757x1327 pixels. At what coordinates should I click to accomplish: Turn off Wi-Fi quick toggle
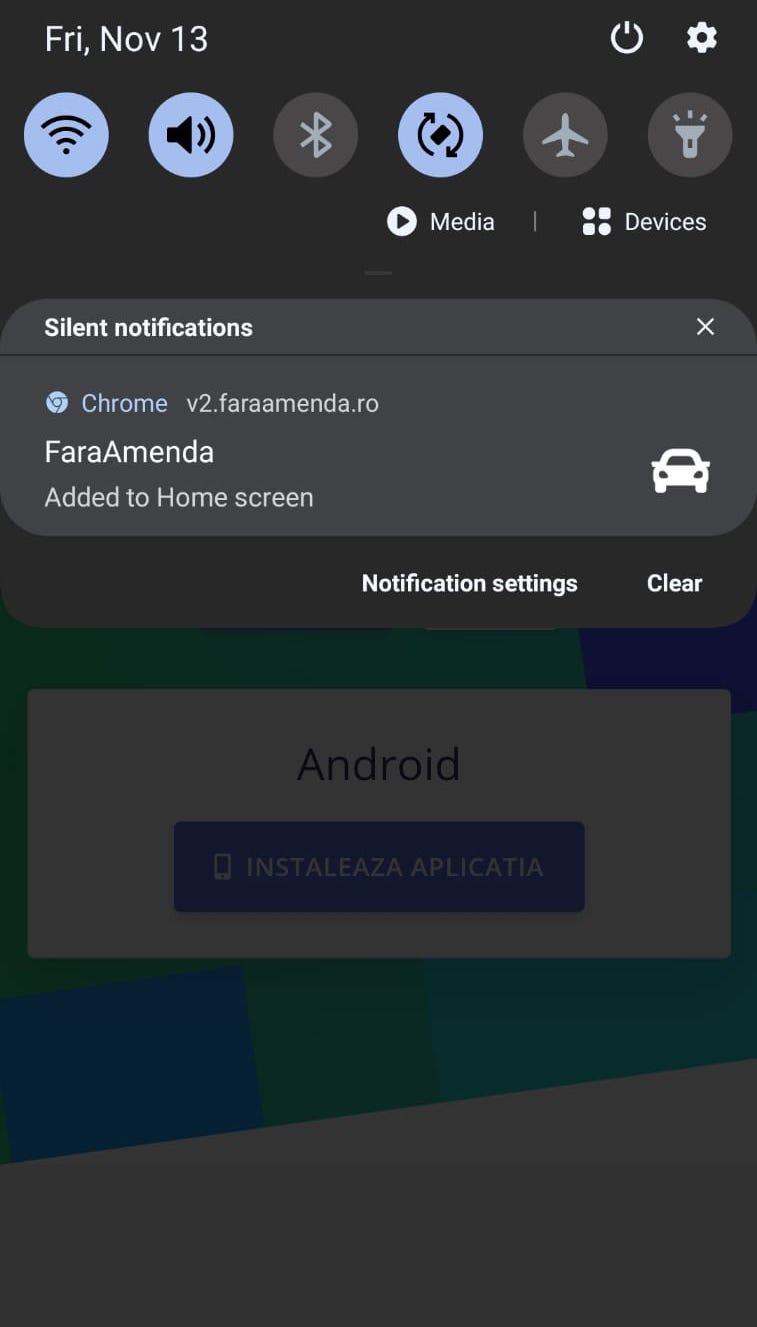(x=66, y=135)
